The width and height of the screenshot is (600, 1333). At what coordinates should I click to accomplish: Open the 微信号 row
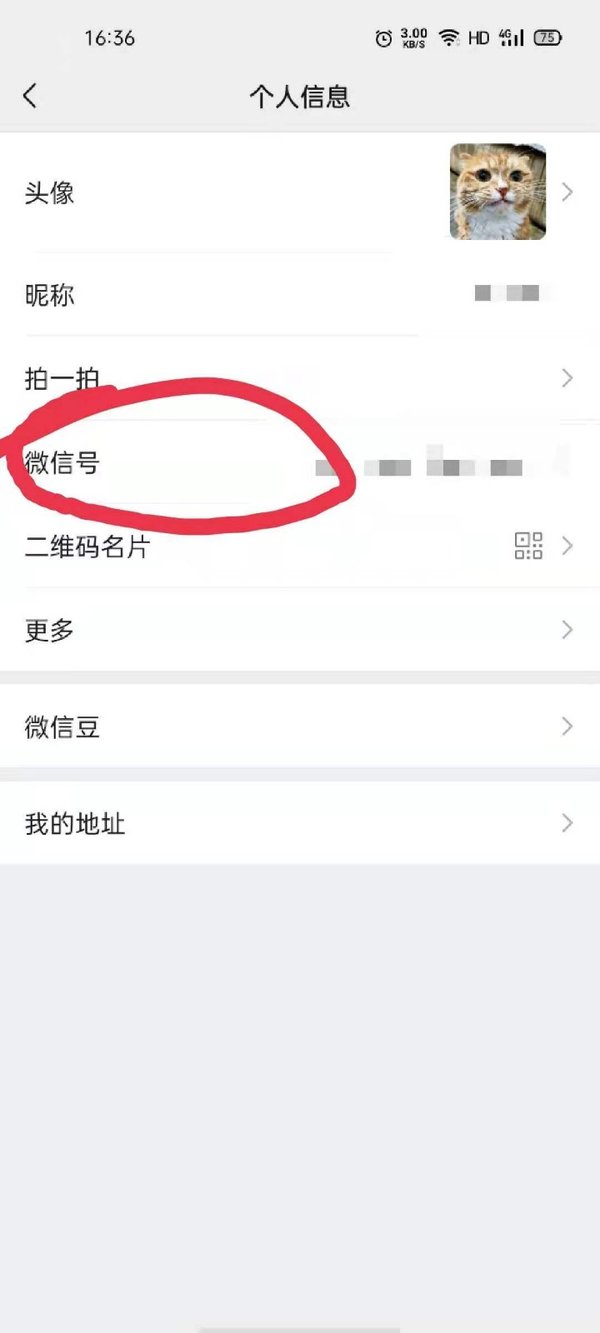(x=300, y=464)
